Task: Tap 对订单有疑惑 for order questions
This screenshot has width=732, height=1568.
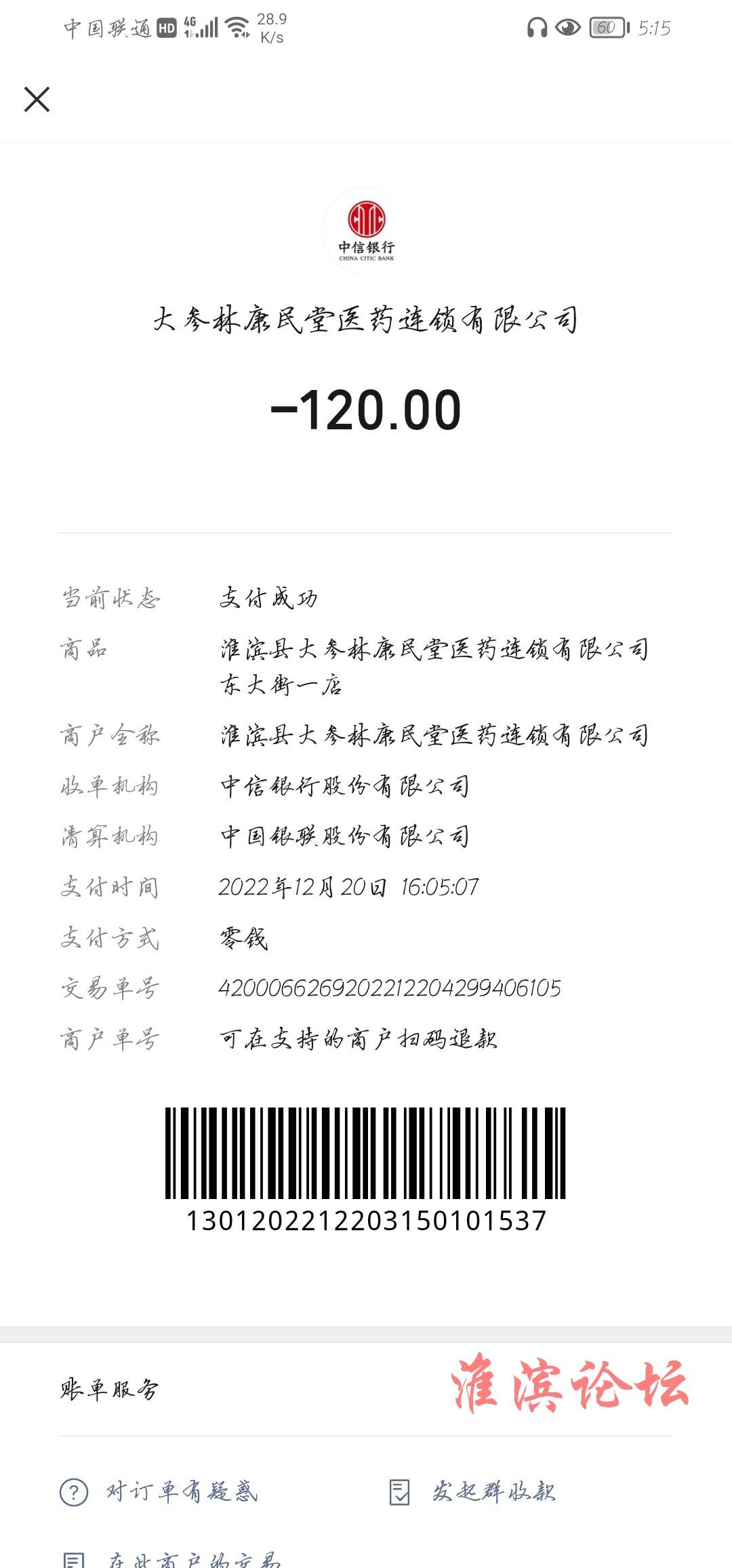Action: coord(159,1491)
